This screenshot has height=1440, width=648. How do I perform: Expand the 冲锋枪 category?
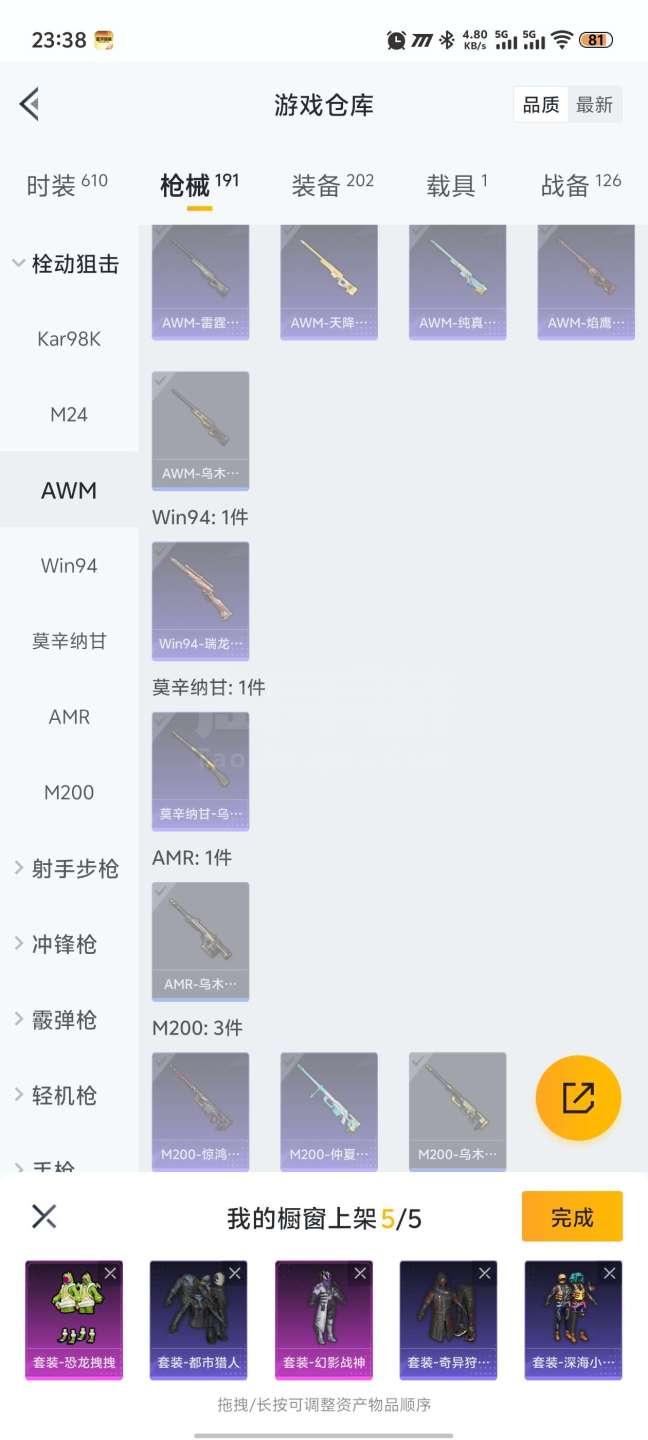click(x=66, y=944)
